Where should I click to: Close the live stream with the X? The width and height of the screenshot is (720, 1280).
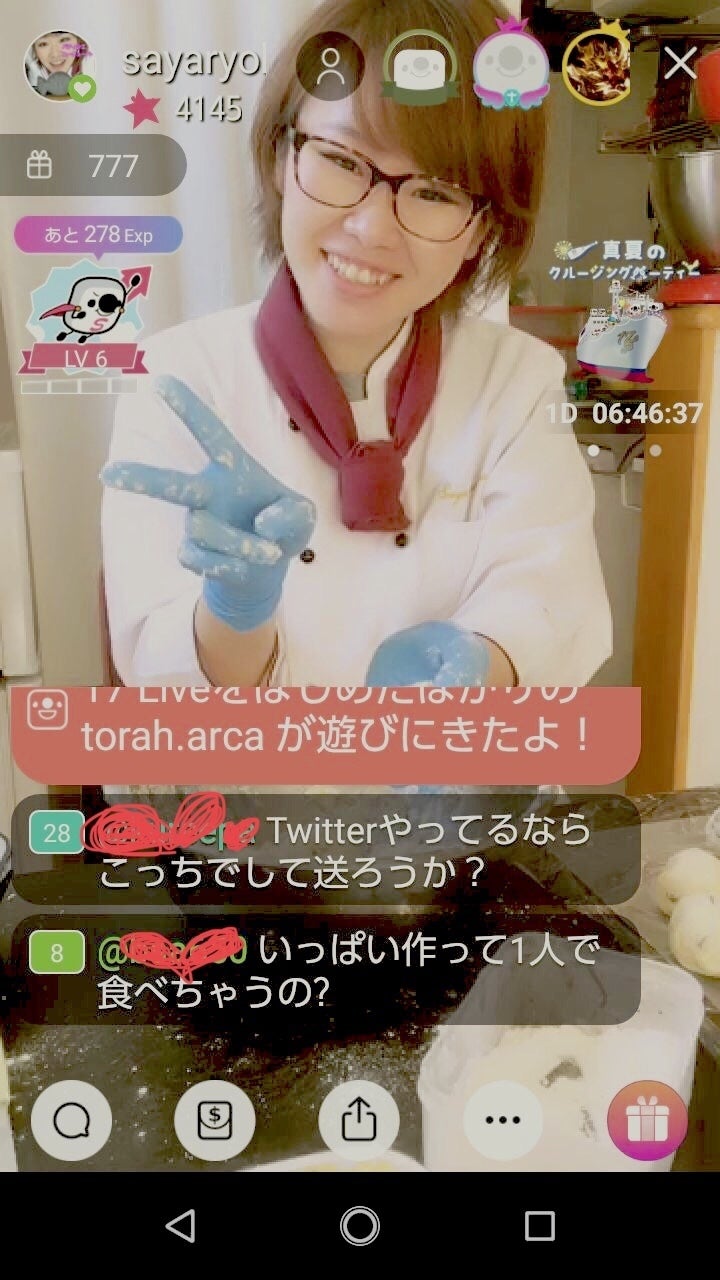[x=681, y=64]
